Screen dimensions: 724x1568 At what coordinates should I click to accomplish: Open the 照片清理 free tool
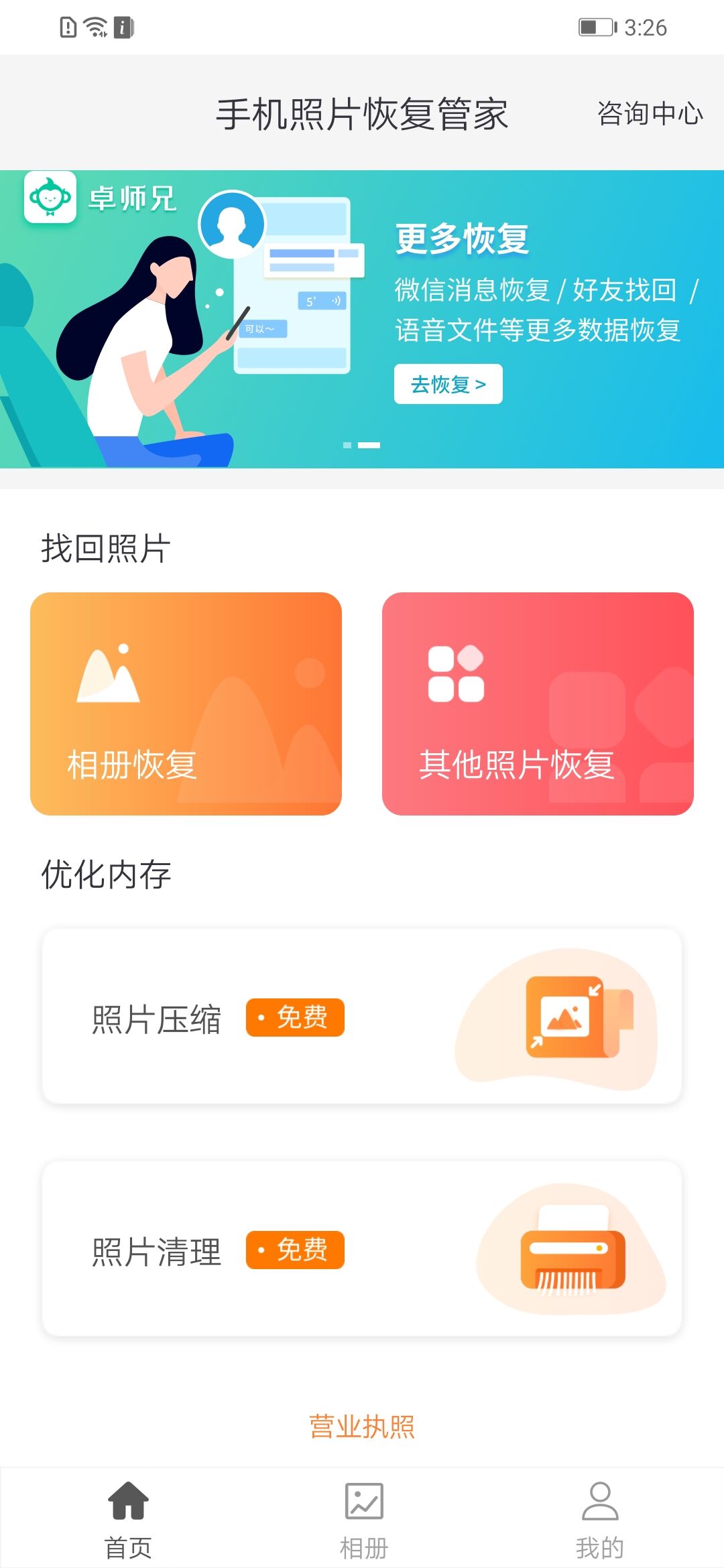362,1249
